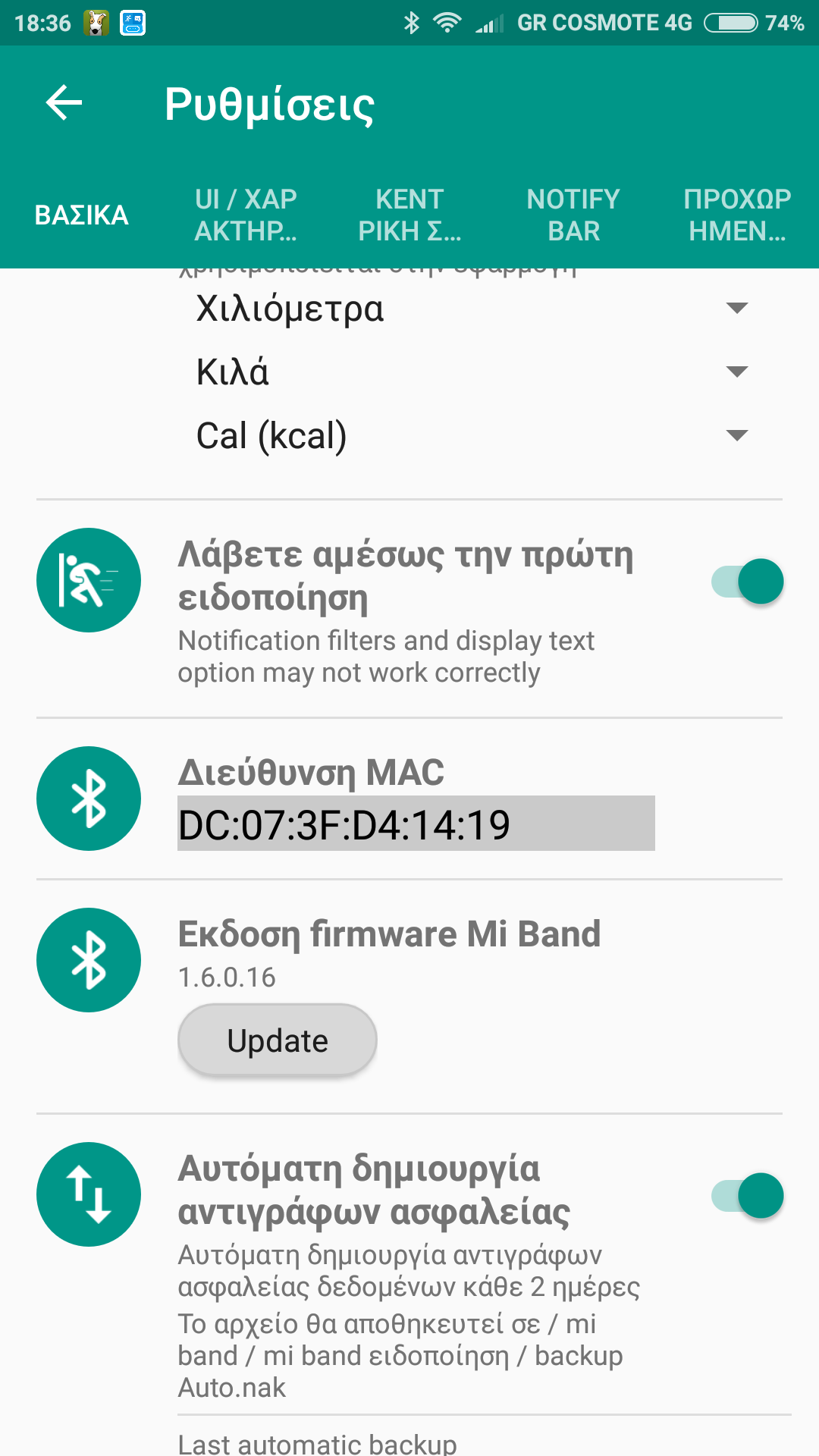Toggle Λάβετε αμέσως την πρώτη ειδοποίηση switch
Screen dimensions: 819x1456
pyautogui.click(x=747, y=582)
